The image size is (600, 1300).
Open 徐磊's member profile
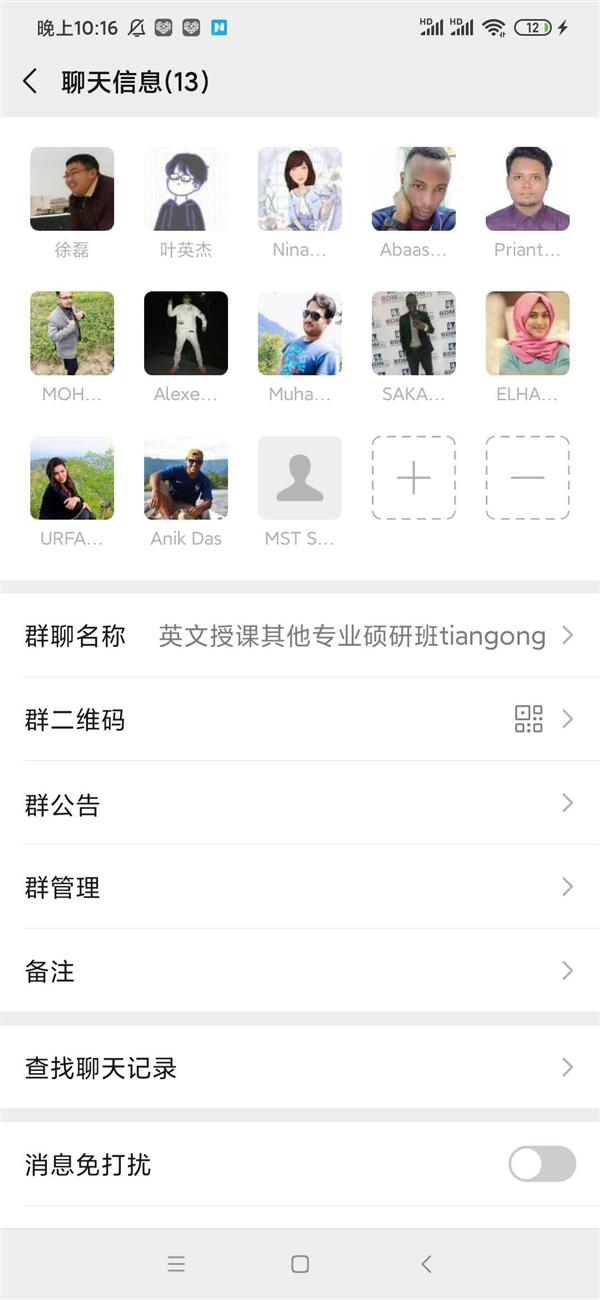72,189
